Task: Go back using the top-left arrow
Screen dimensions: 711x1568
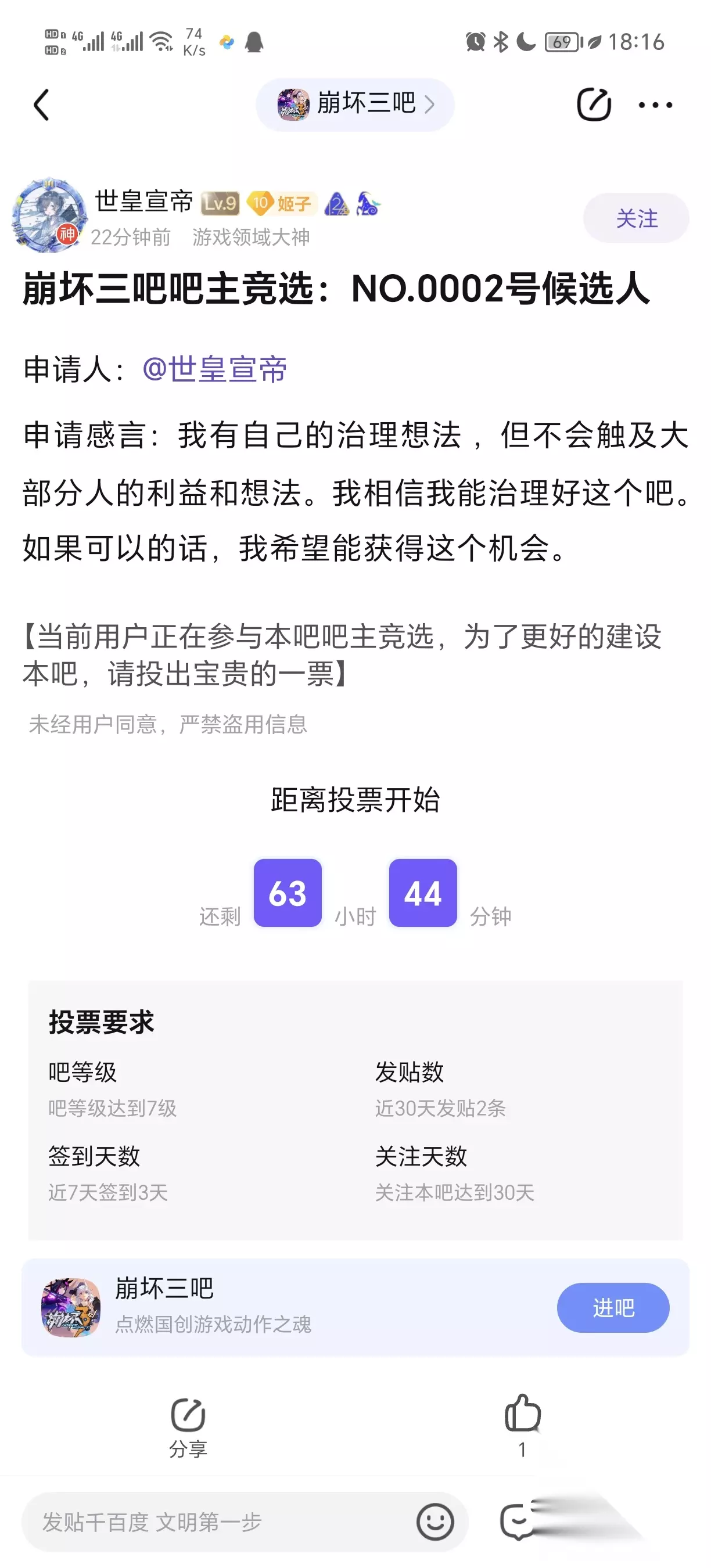Action: pos(41,105)
